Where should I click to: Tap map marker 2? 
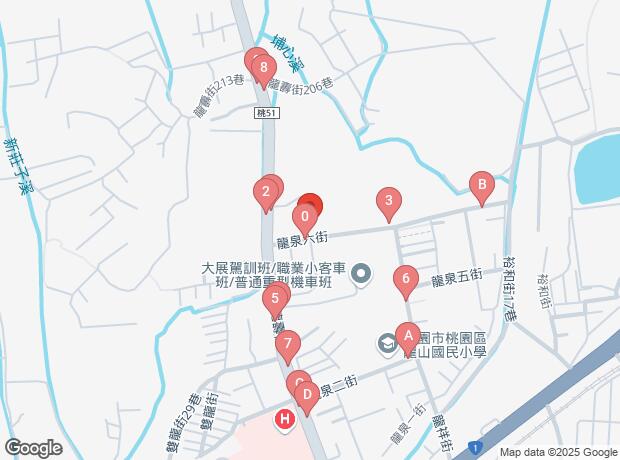point(266,192)
